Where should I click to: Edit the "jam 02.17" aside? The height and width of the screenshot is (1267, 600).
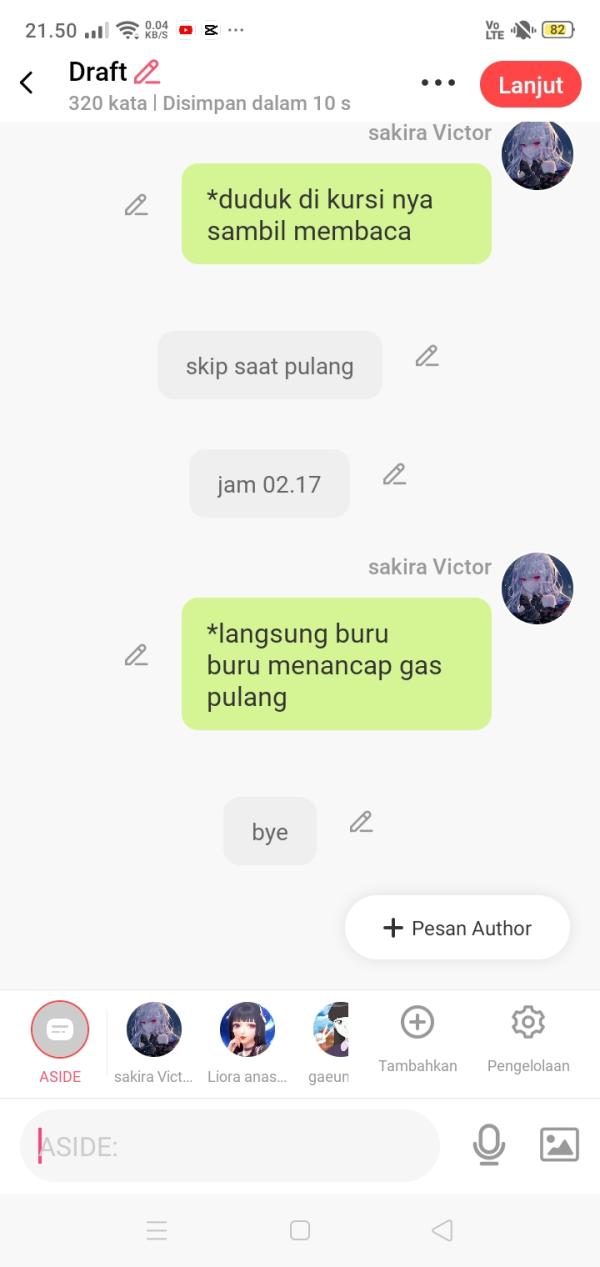(394, 475)
